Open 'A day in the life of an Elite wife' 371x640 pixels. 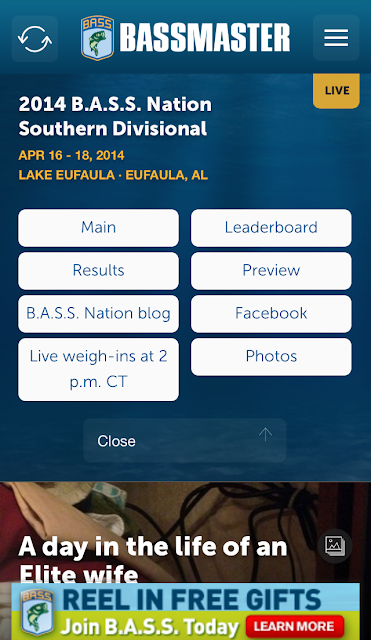(153, 559)
